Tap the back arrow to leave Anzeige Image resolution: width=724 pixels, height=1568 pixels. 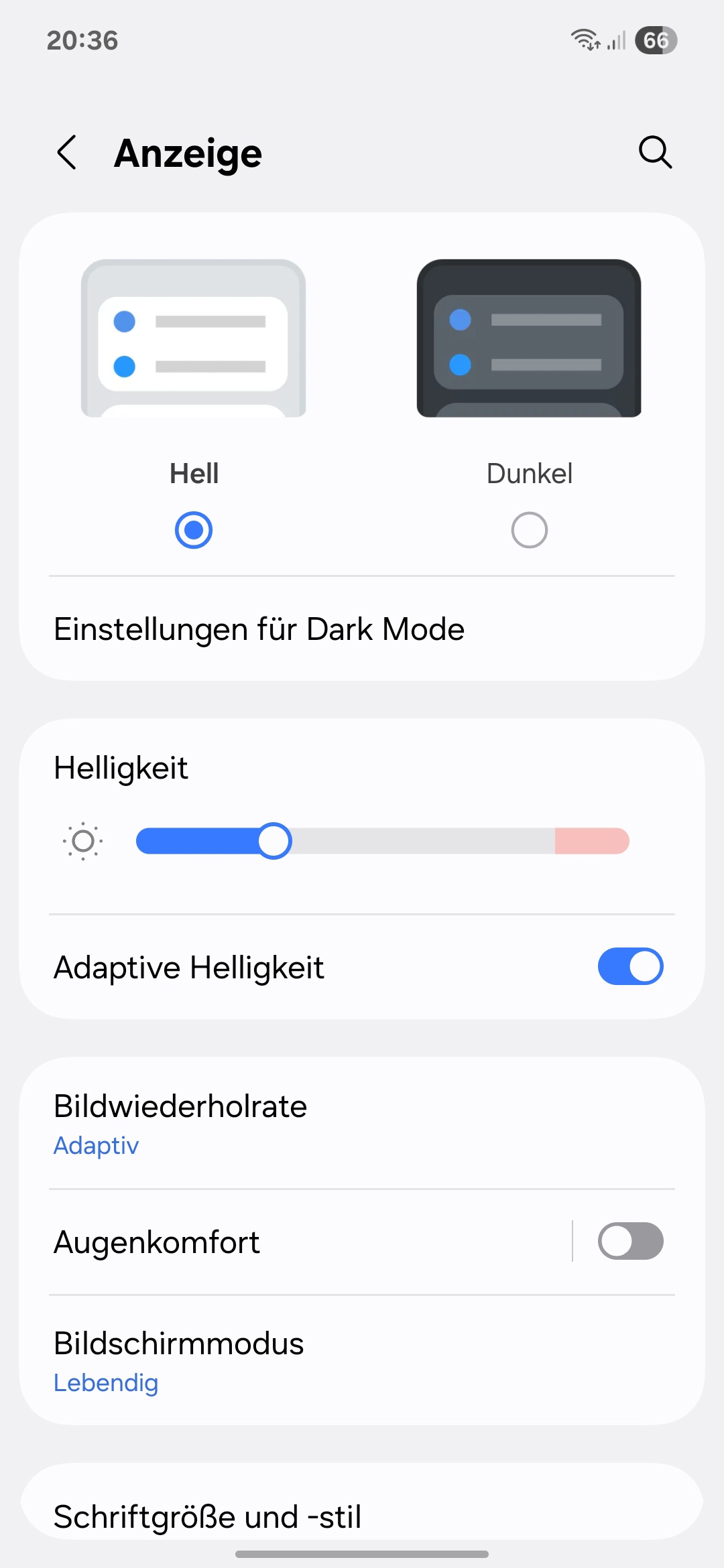coord(67,153)
